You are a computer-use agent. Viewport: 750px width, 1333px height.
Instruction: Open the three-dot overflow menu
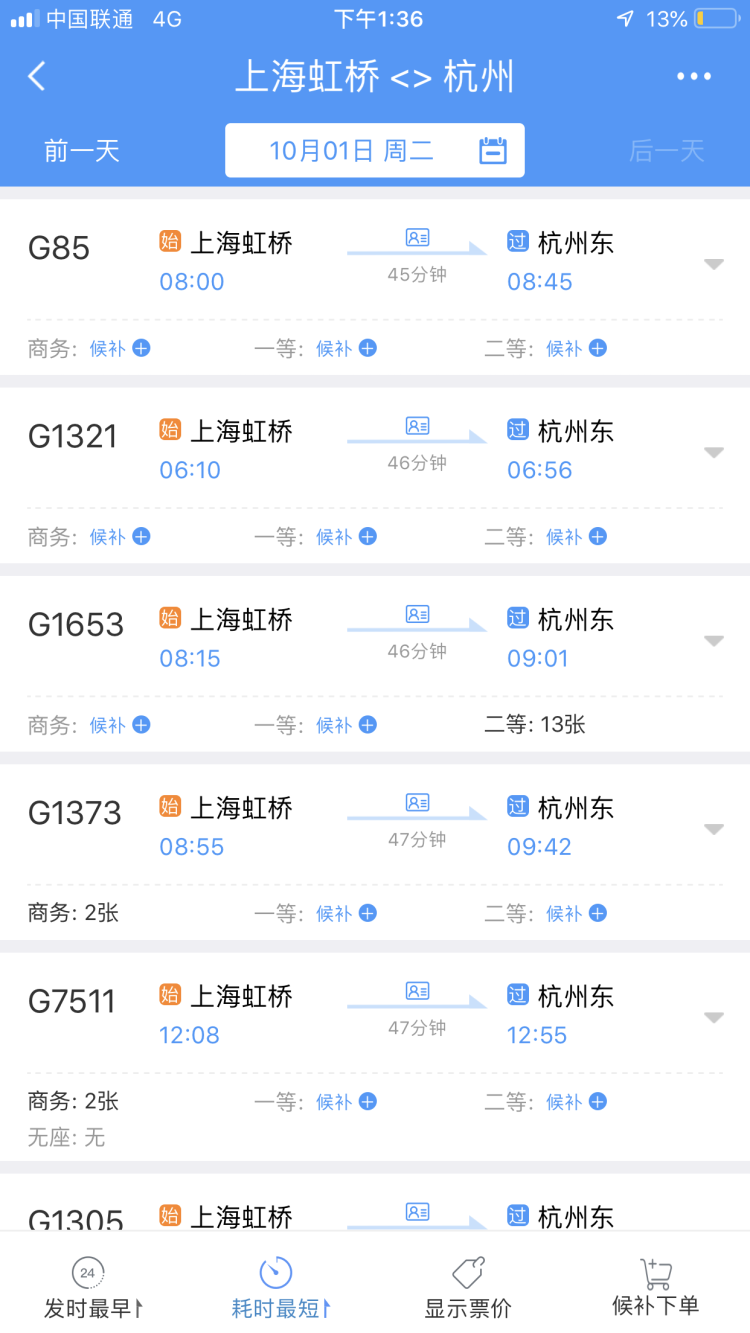693,76
